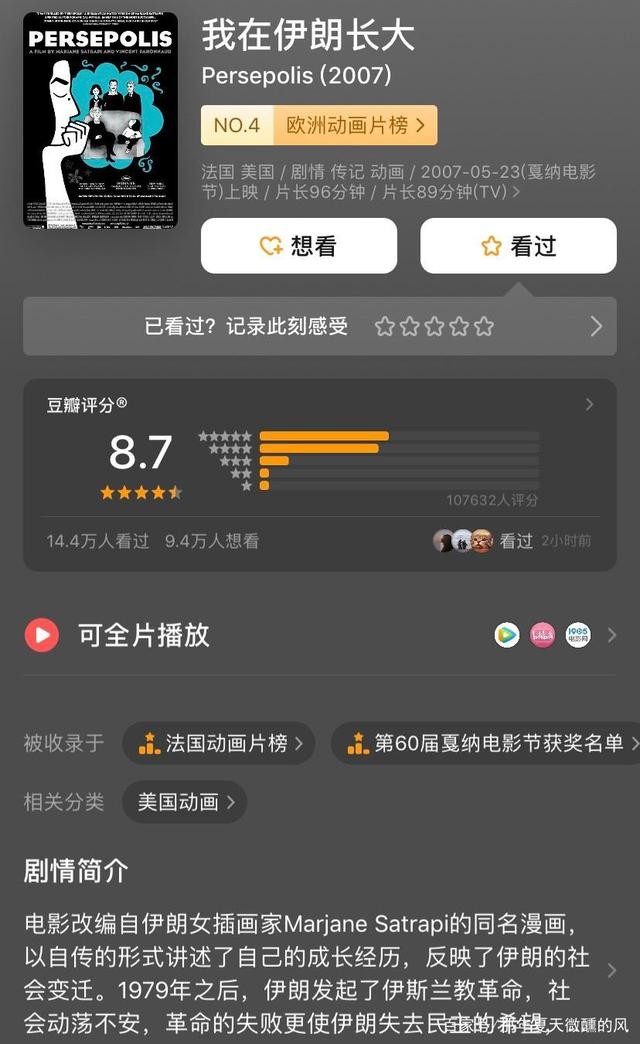View friends who marked 看过

[512, 541]
